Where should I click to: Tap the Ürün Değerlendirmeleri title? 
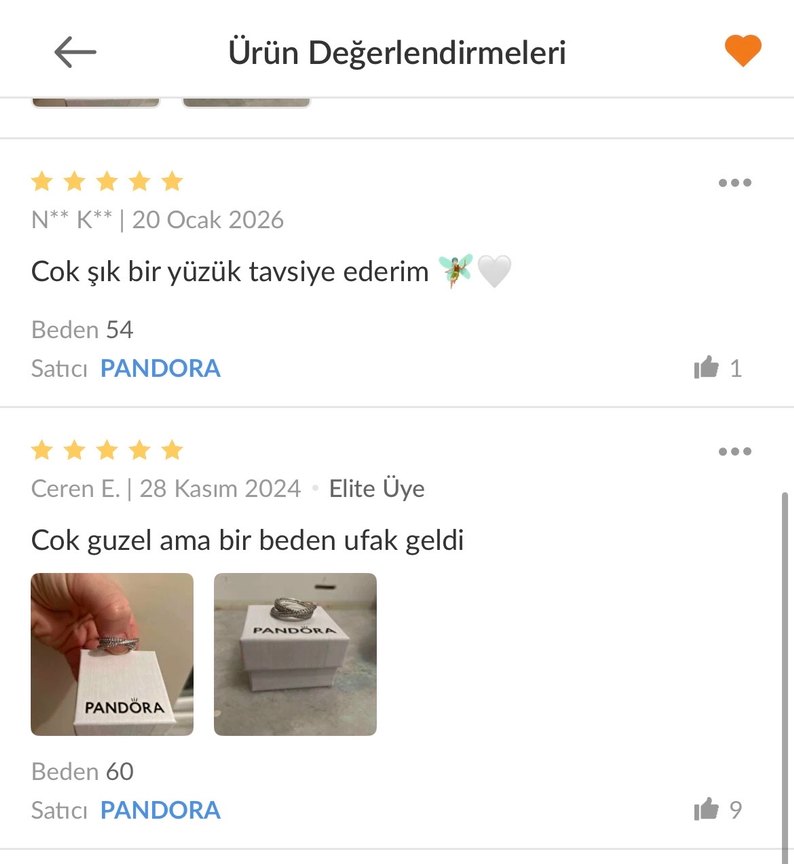click(397, 51)
